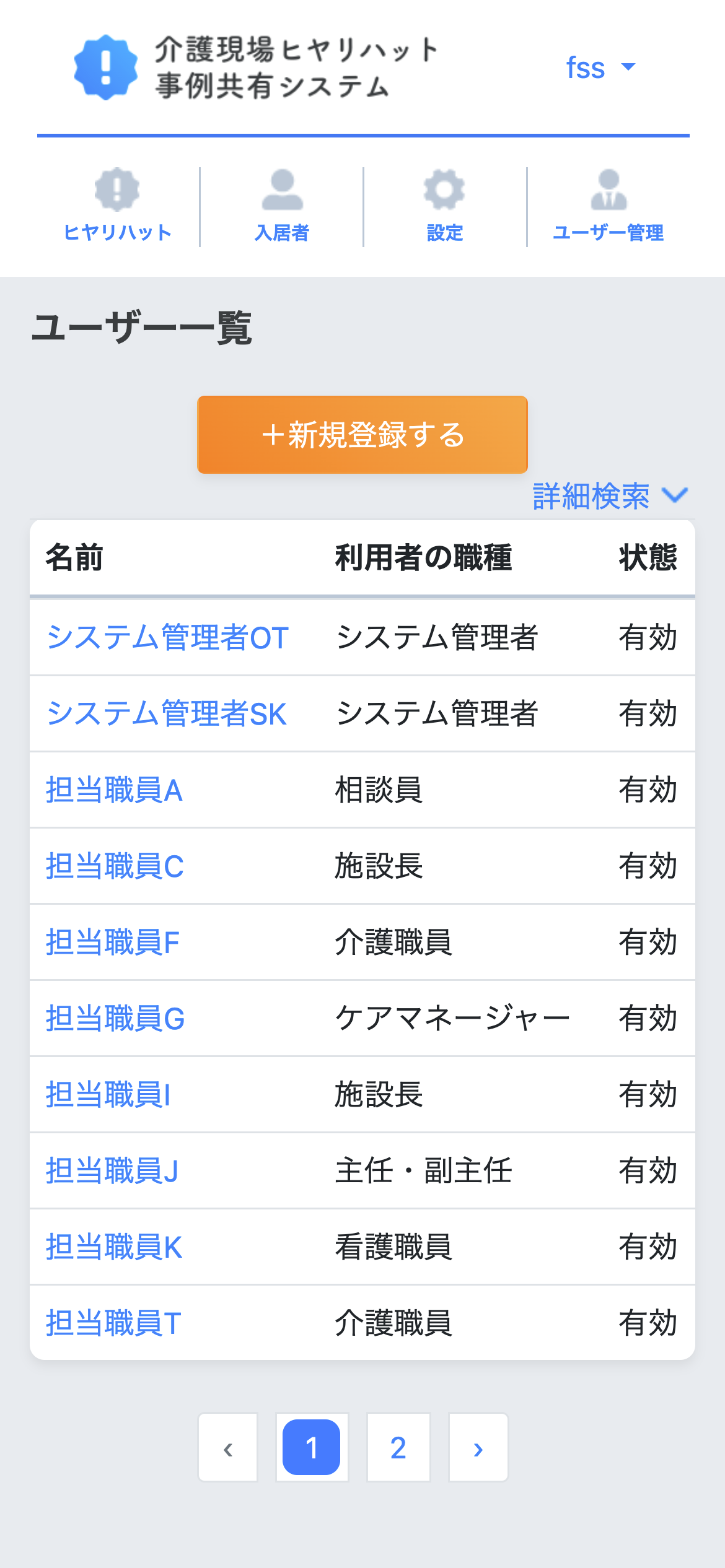
Task: Open user 担当職員J
Action: (112, 1171)
